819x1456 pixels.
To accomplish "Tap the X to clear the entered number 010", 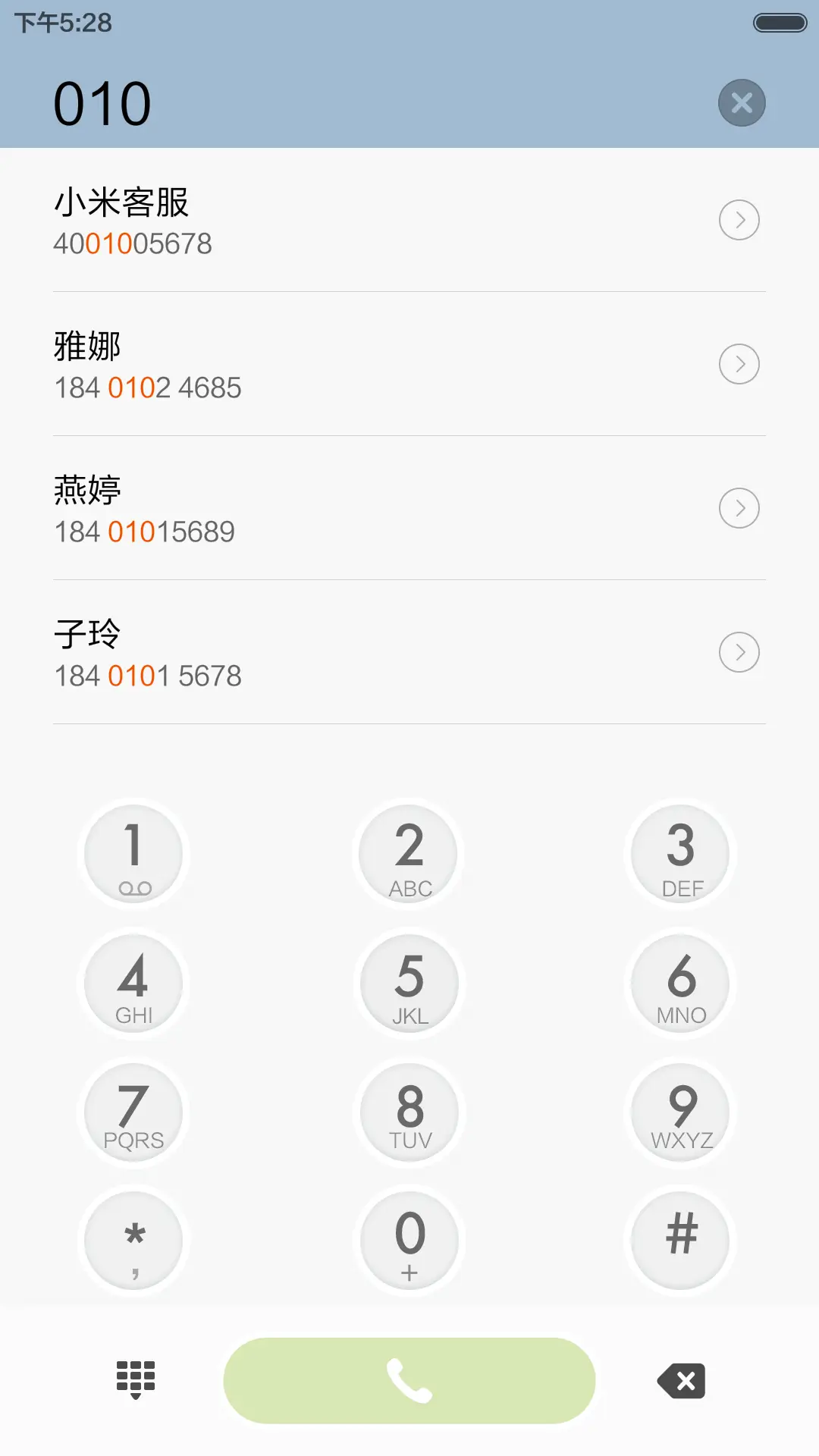I will point(741,102).
